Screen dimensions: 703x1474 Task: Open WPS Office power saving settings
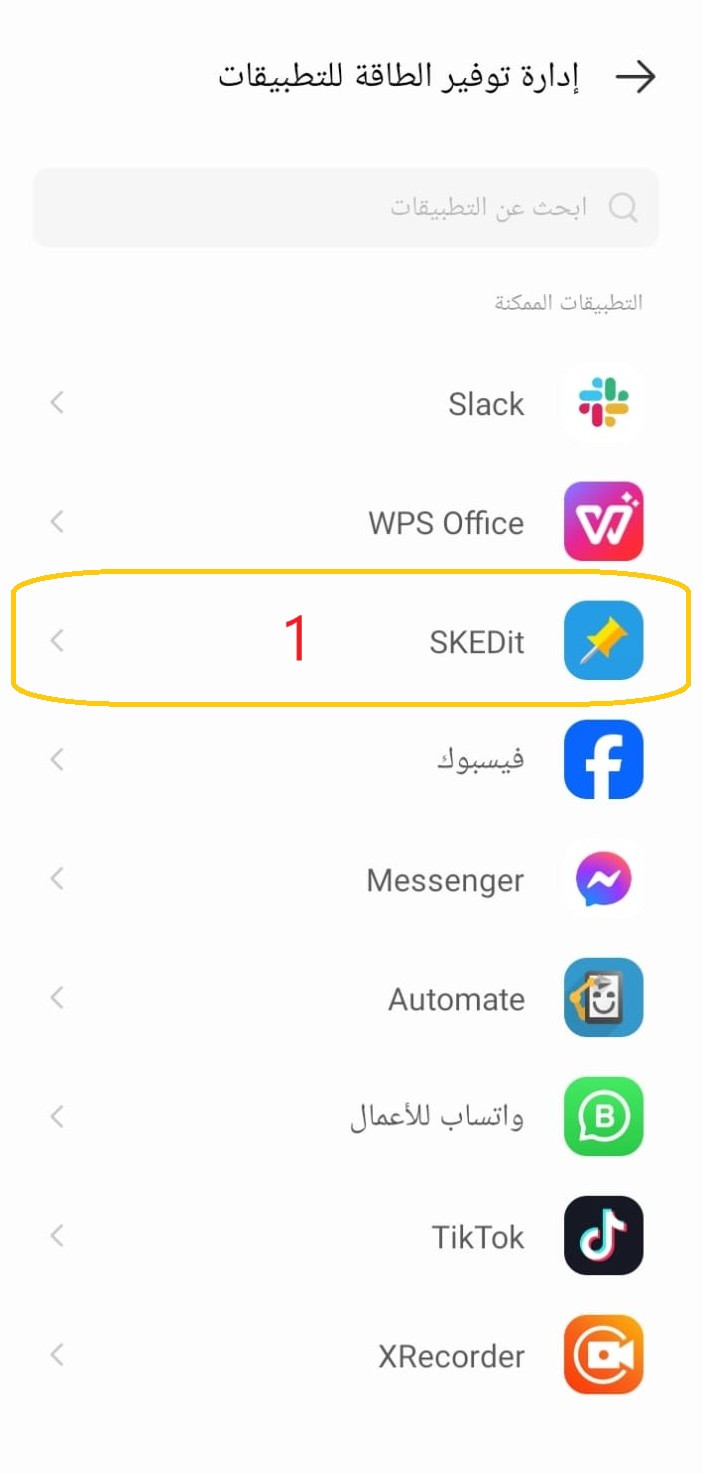[350, 523]
